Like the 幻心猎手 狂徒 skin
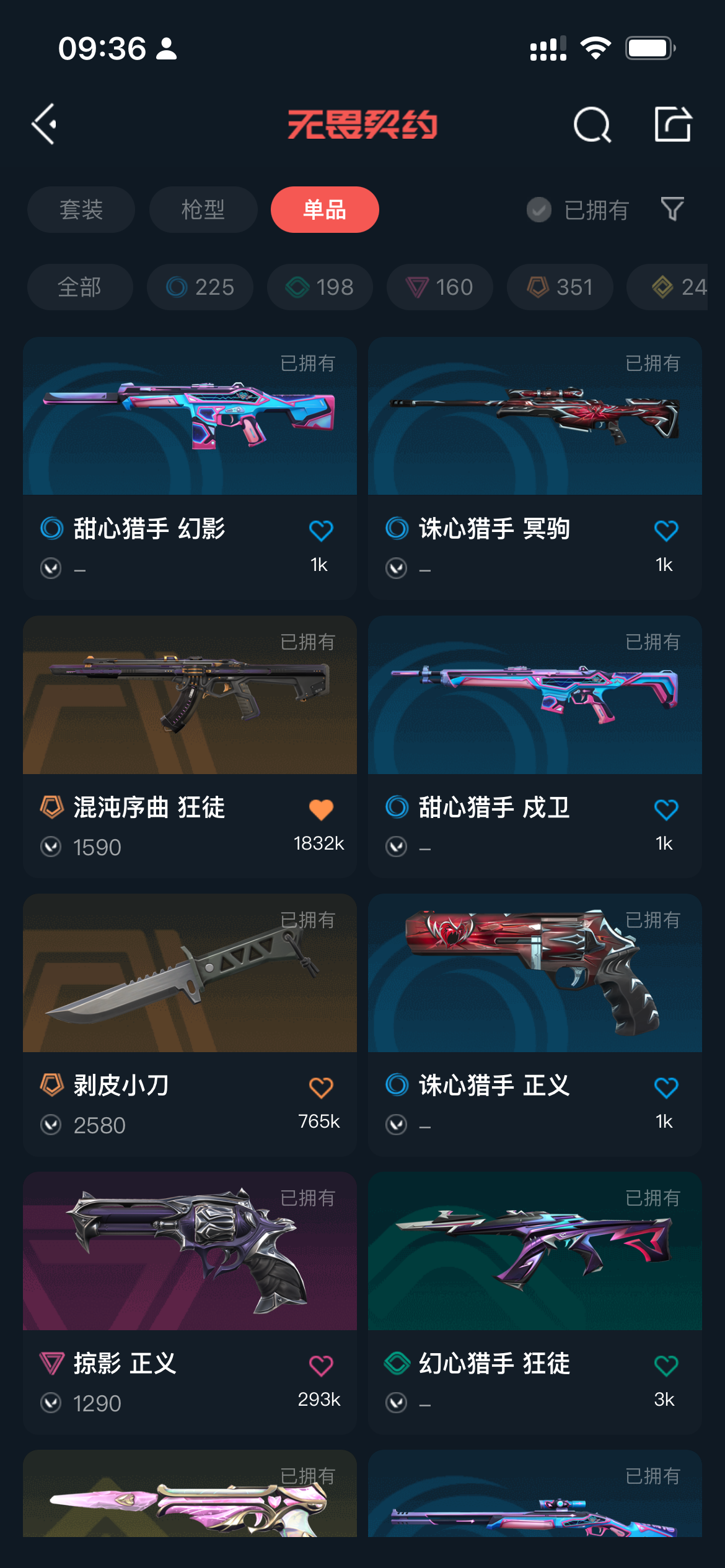The image size is (725, 1568). [666, 1365]
